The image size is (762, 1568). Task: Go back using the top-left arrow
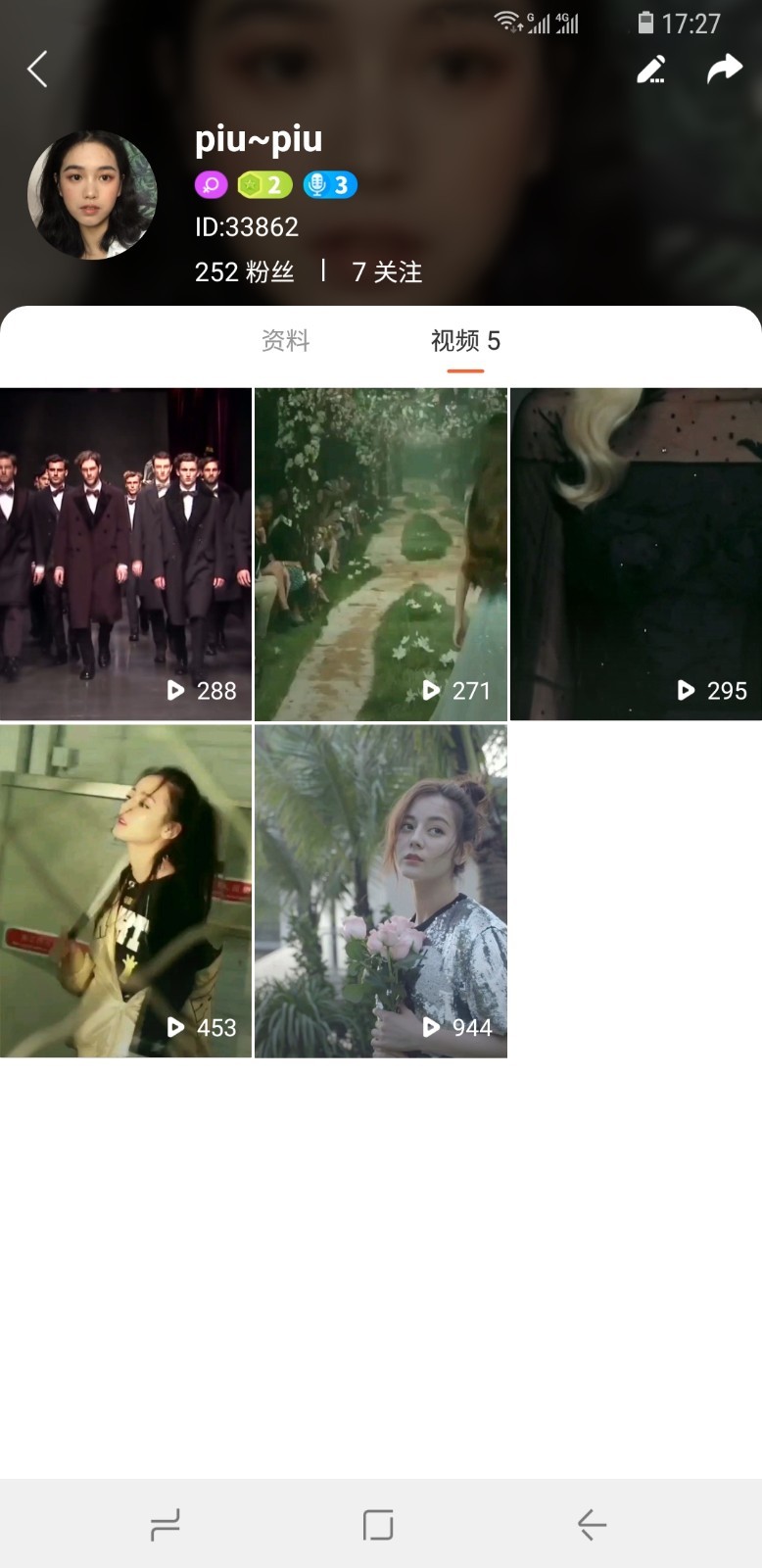[x=37, y=69]
